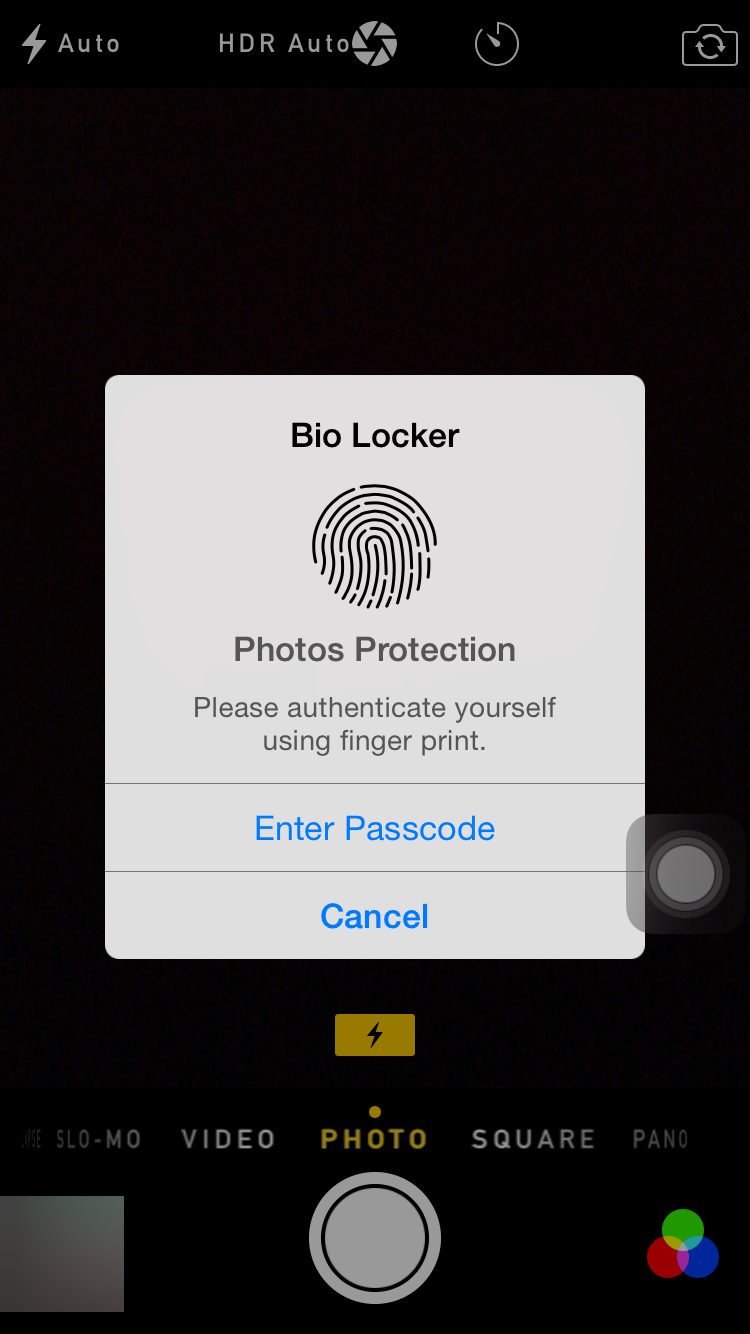Open the color filters icon
Screen dimensions: 750x1334
click(x=683, y=1244)
